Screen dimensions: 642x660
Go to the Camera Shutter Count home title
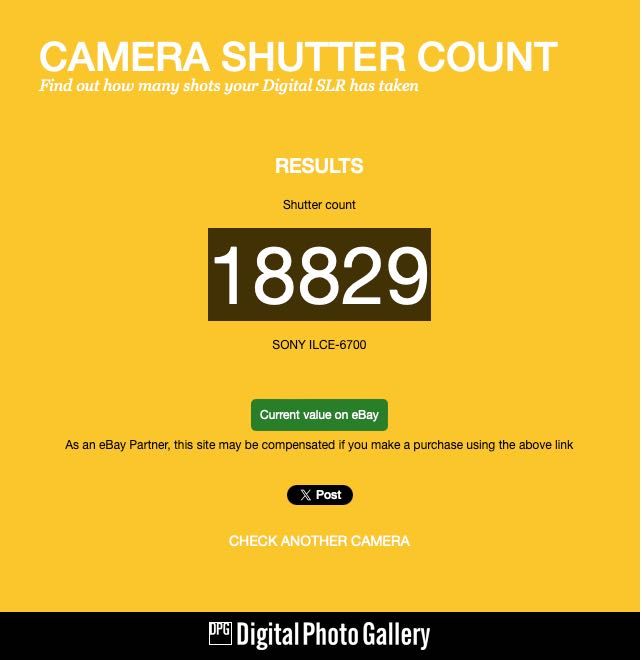298,57
